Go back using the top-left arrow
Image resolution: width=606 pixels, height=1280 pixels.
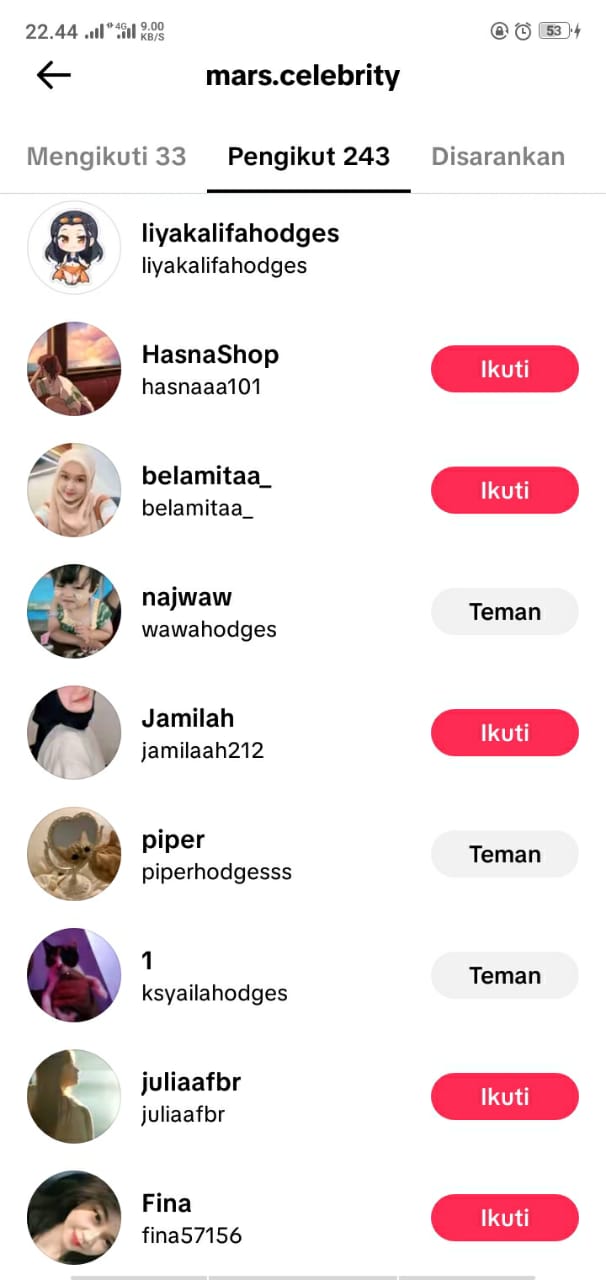point(53,75)
